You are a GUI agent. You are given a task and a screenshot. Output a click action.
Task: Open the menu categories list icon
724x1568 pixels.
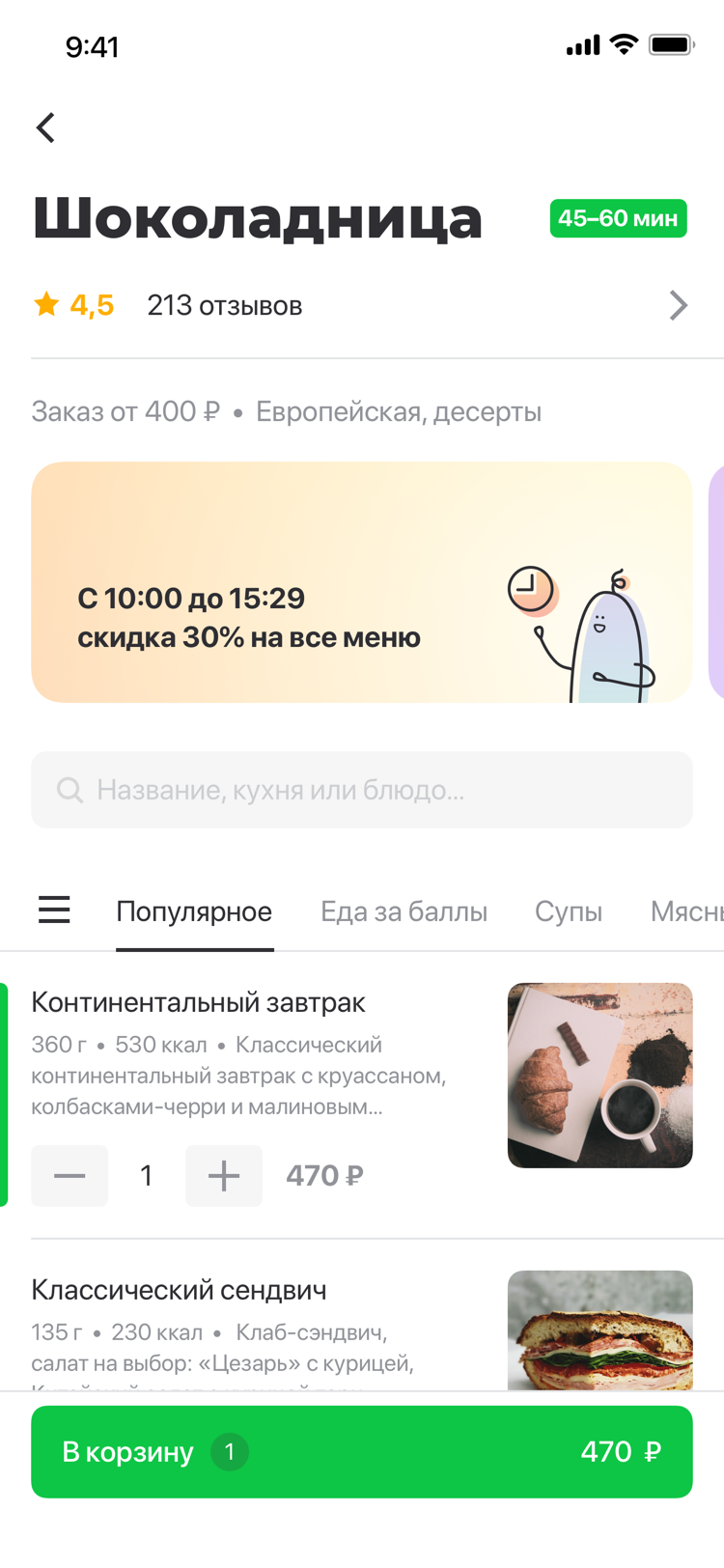pos(54,910)
